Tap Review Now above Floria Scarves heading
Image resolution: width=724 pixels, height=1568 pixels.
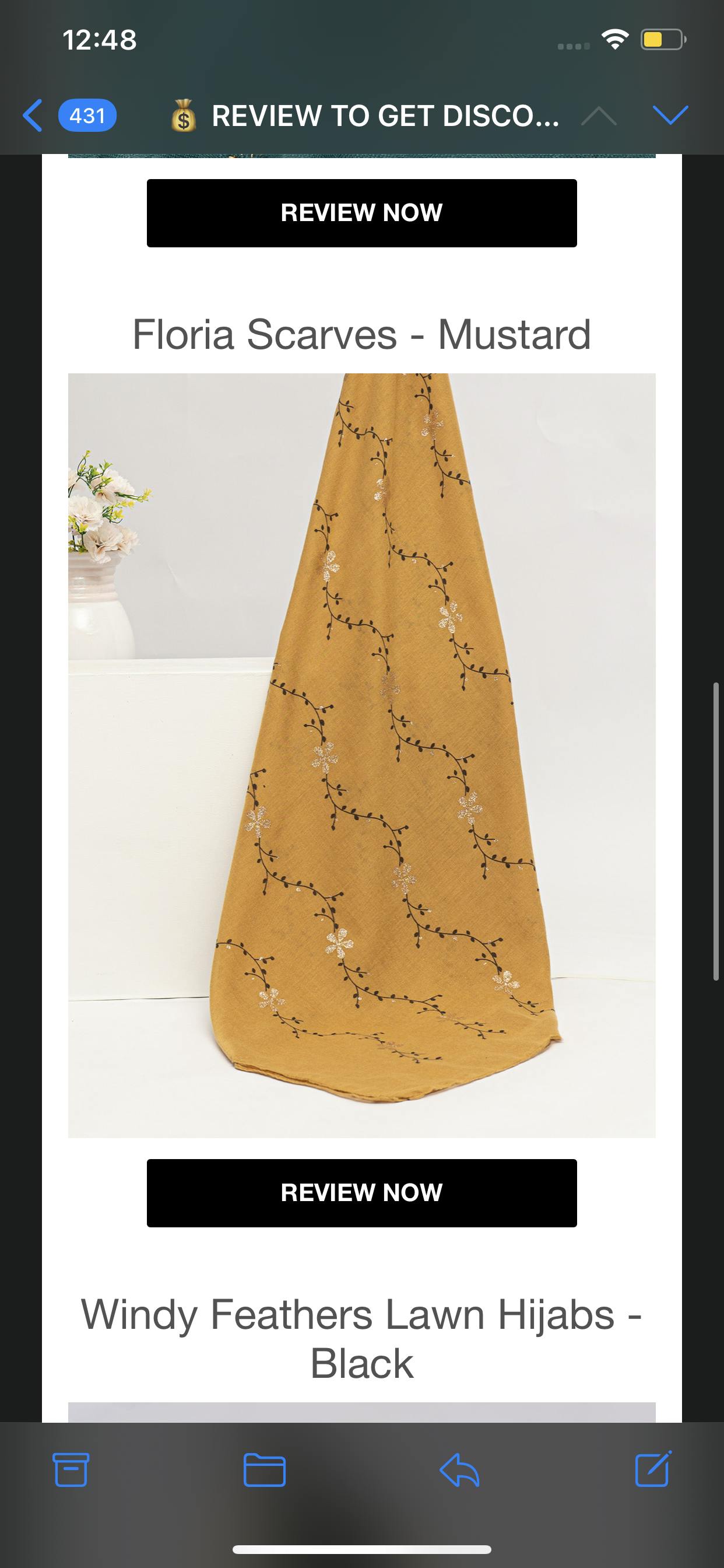click(361, 213)
